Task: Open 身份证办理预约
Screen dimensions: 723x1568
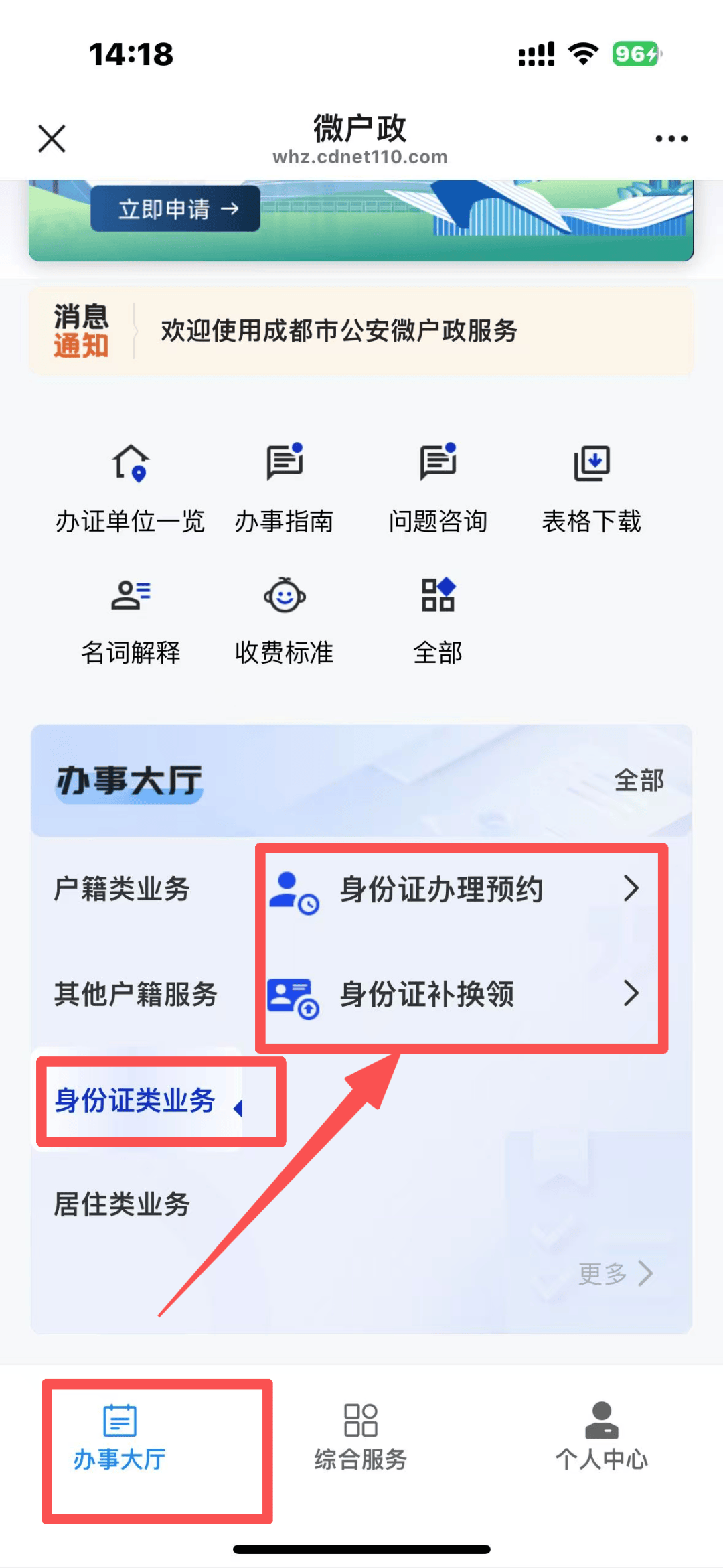Action: click(455, 889)
